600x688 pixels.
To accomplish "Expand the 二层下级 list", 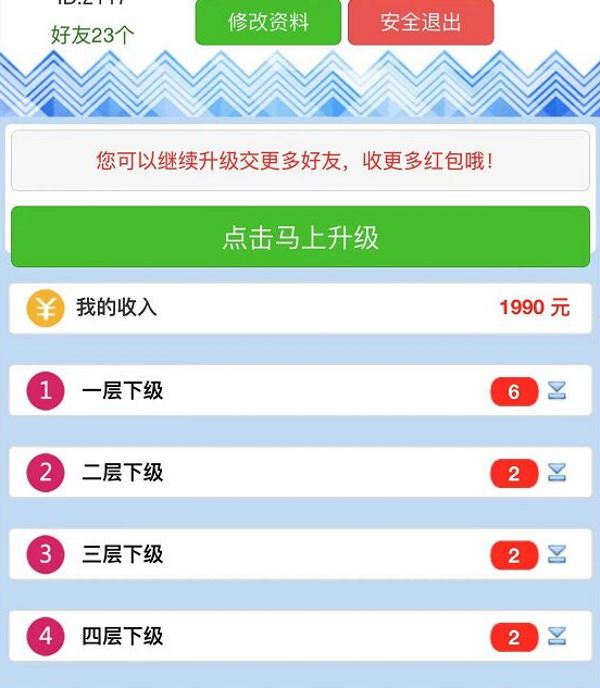I will point(557,473).
